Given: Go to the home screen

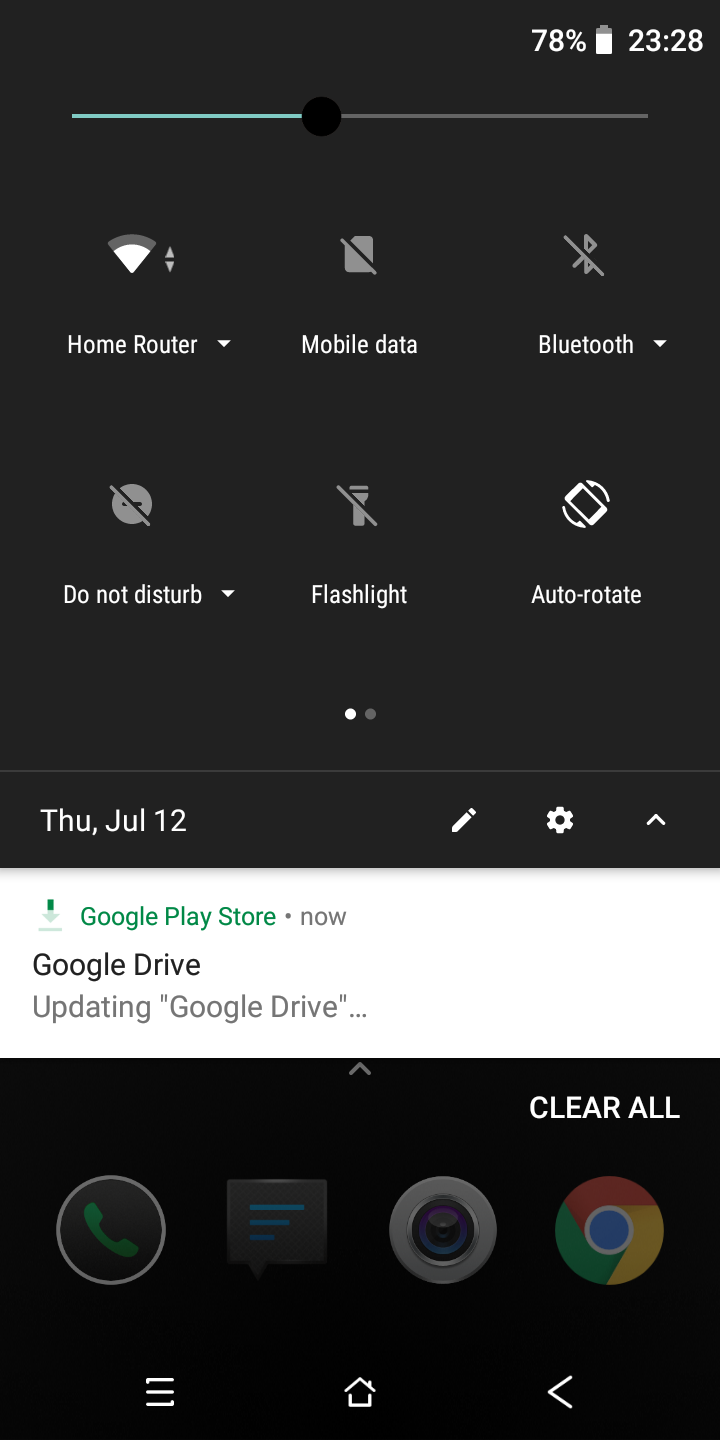Looking at the screenshot, I should [x=360, y=1392].
